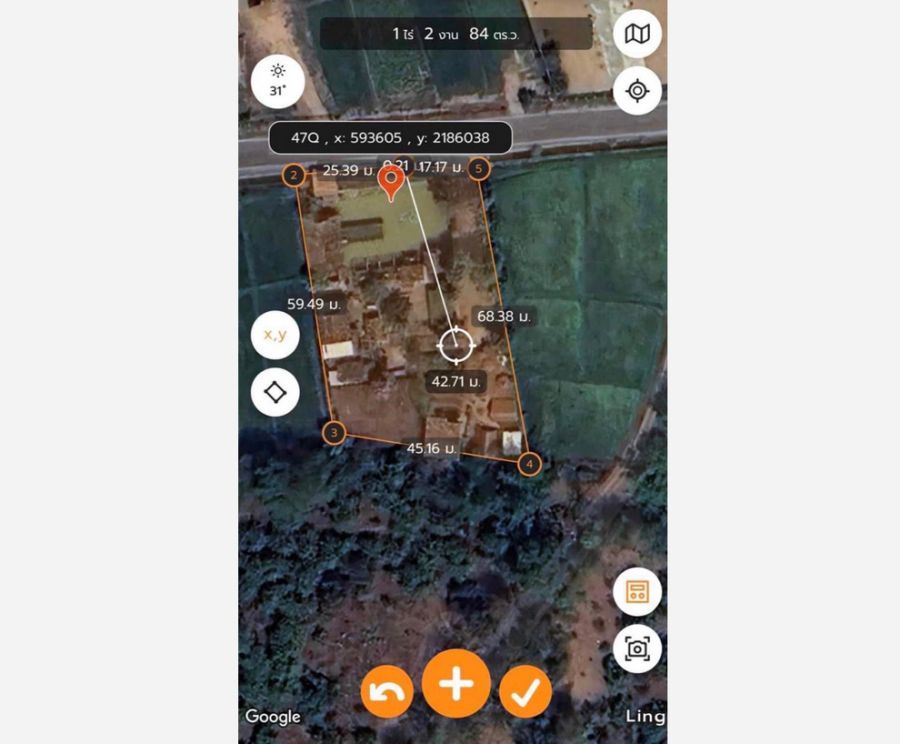Center map on current location
Viewport: 900px width, 744px height.
tap(637, 91)
